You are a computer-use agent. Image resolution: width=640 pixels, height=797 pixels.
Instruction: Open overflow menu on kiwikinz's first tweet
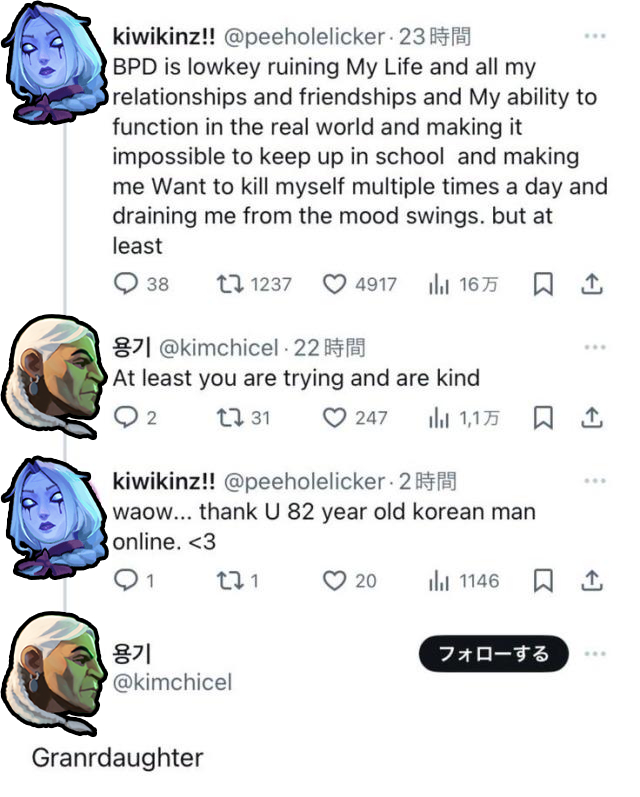[x=595, y=36]
